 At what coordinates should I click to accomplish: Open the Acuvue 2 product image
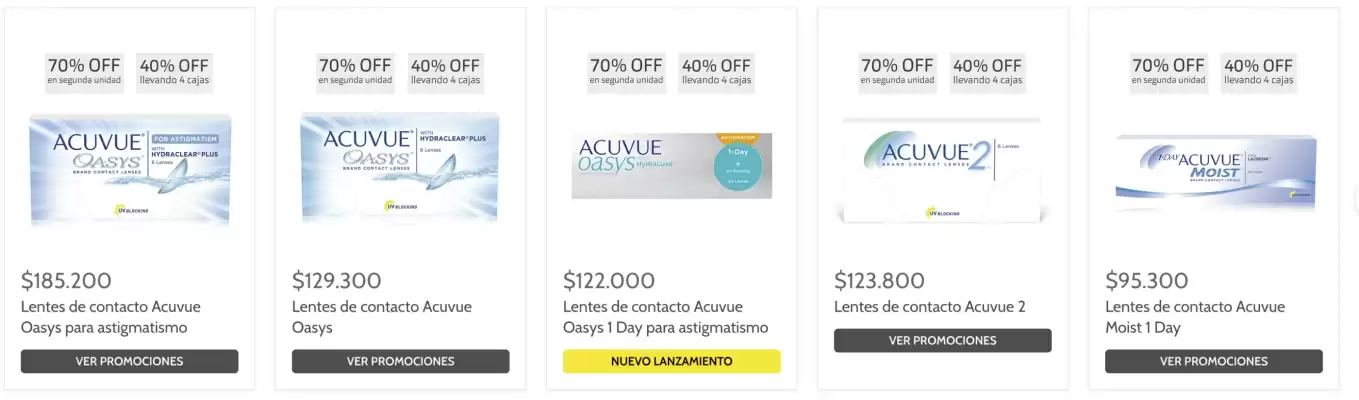click(x=942, y=168)
